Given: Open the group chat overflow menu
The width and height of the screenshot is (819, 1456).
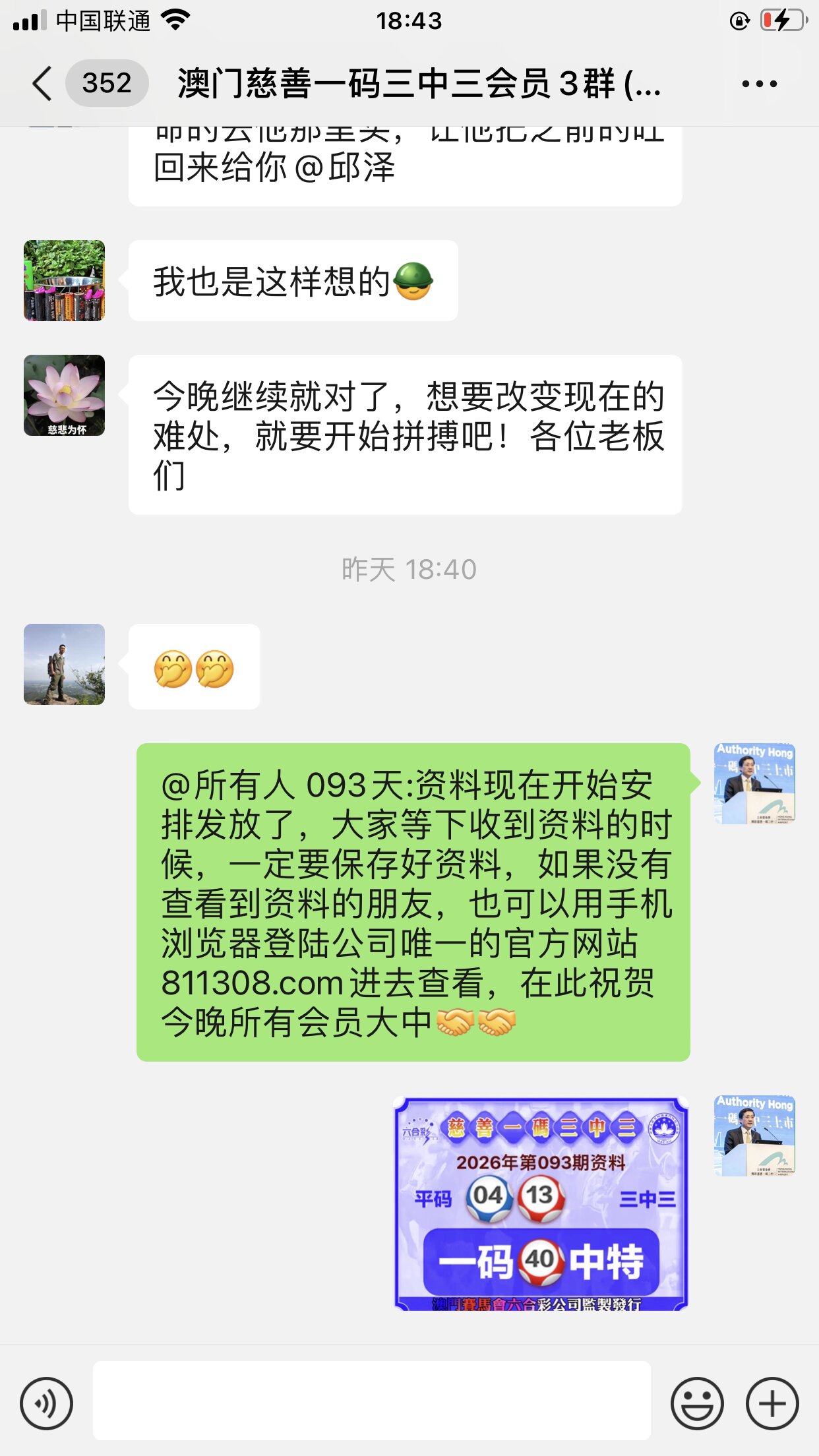Looking at the screenshot, I should [759, 84].
